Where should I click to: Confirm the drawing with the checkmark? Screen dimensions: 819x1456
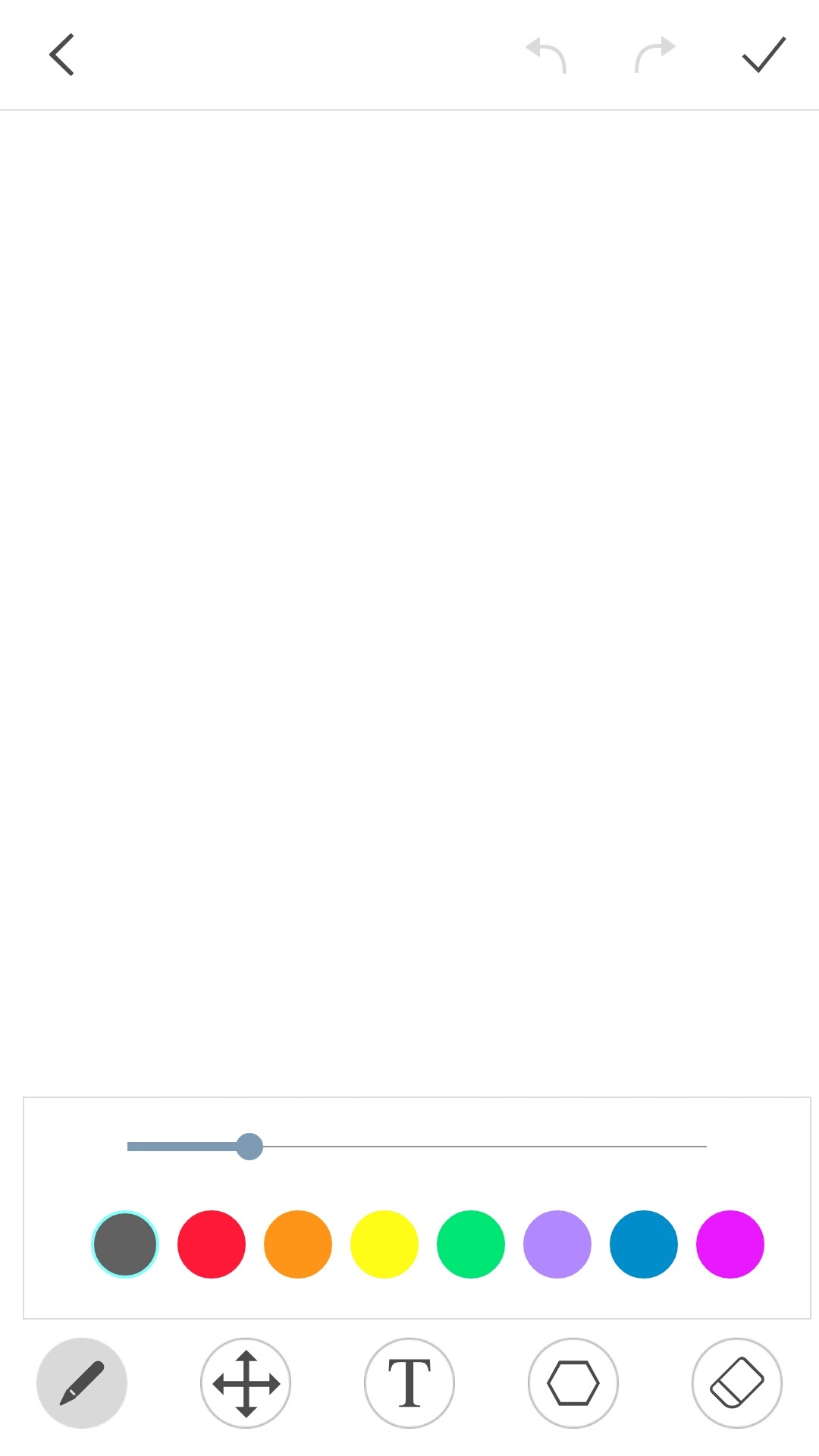pos(763,55)
